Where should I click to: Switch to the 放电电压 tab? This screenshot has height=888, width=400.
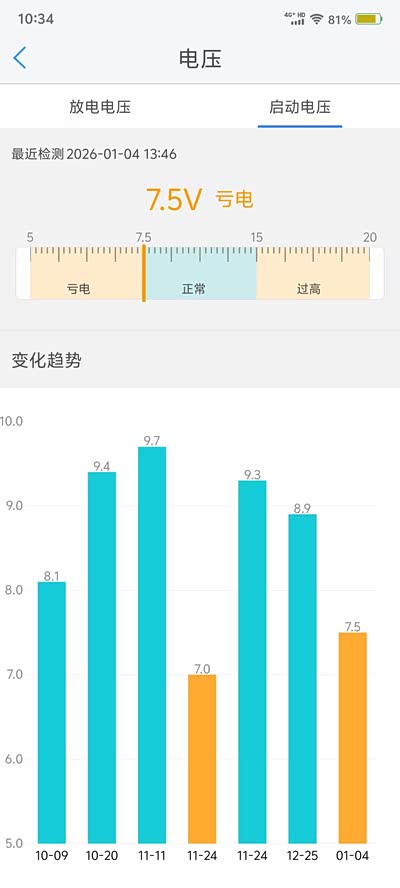coord(100,106)
